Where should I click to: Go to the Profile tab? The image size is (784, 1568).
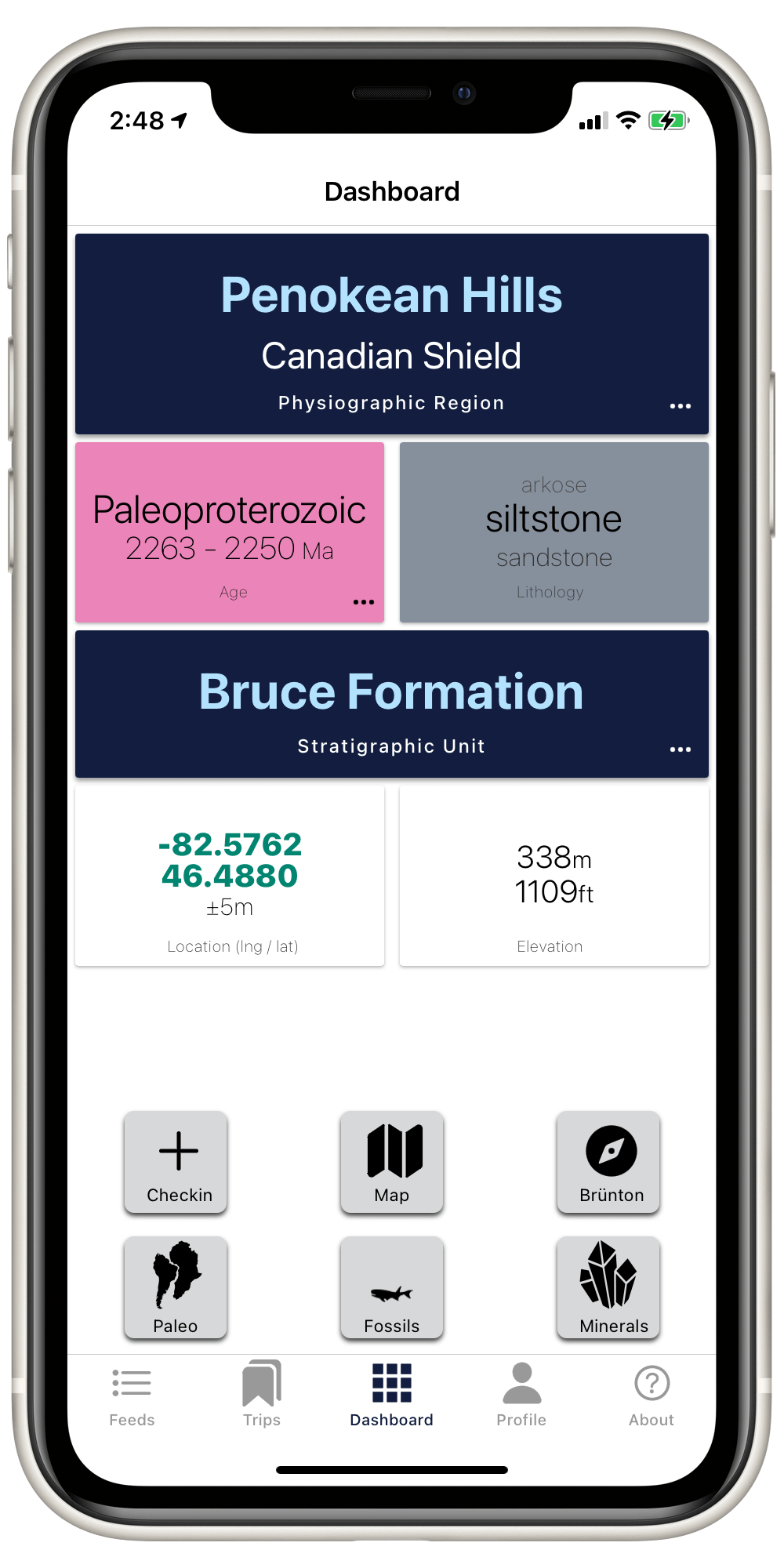pos(521,1396)
